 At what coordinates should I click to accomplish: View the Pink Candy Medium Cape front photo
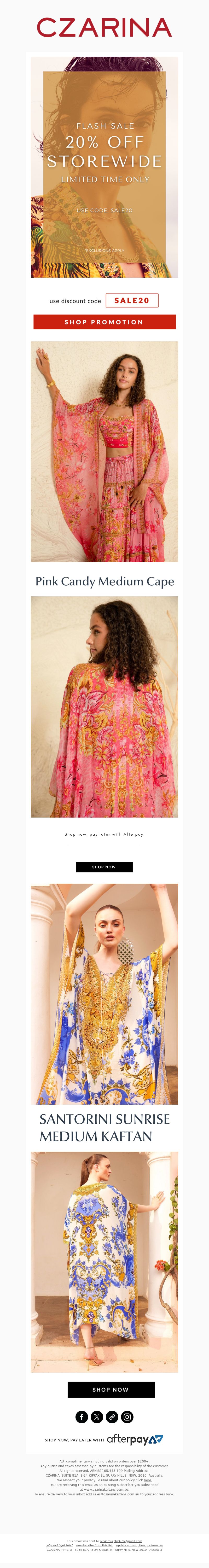tap(104, 451)
